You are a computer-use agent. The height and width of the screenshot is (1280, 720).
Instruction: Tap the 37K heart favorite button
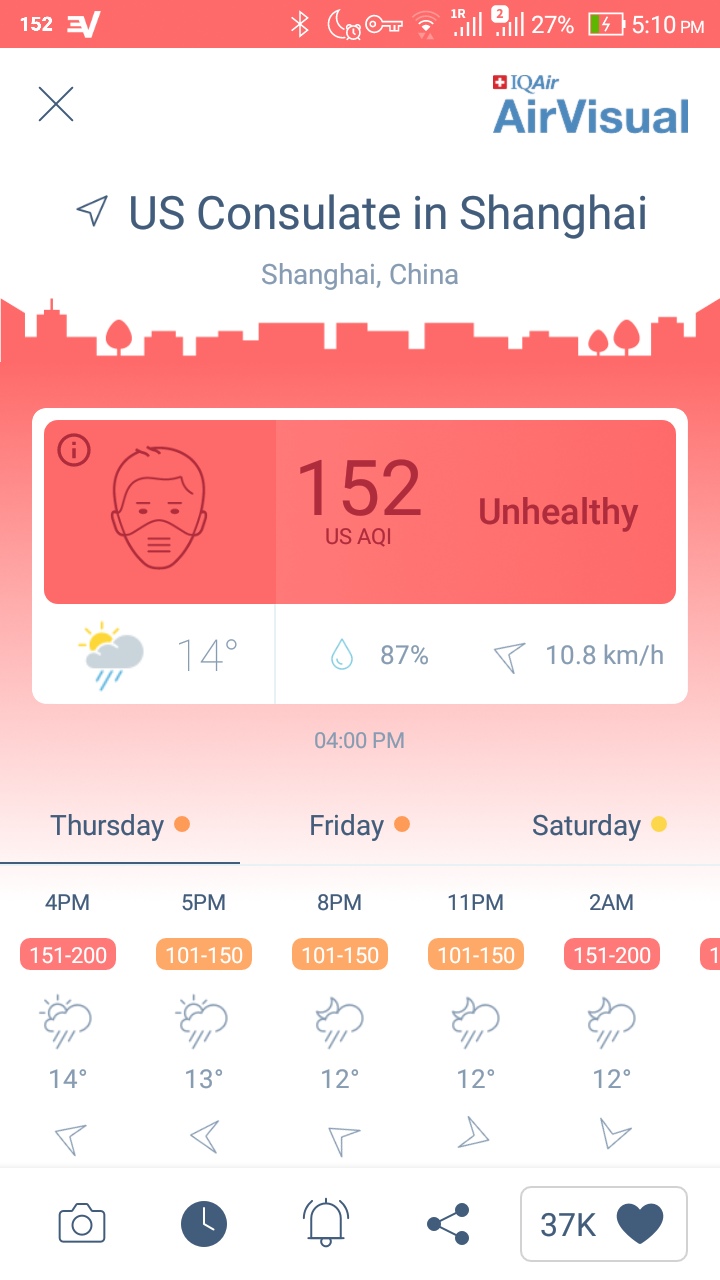pos(603,1223)
